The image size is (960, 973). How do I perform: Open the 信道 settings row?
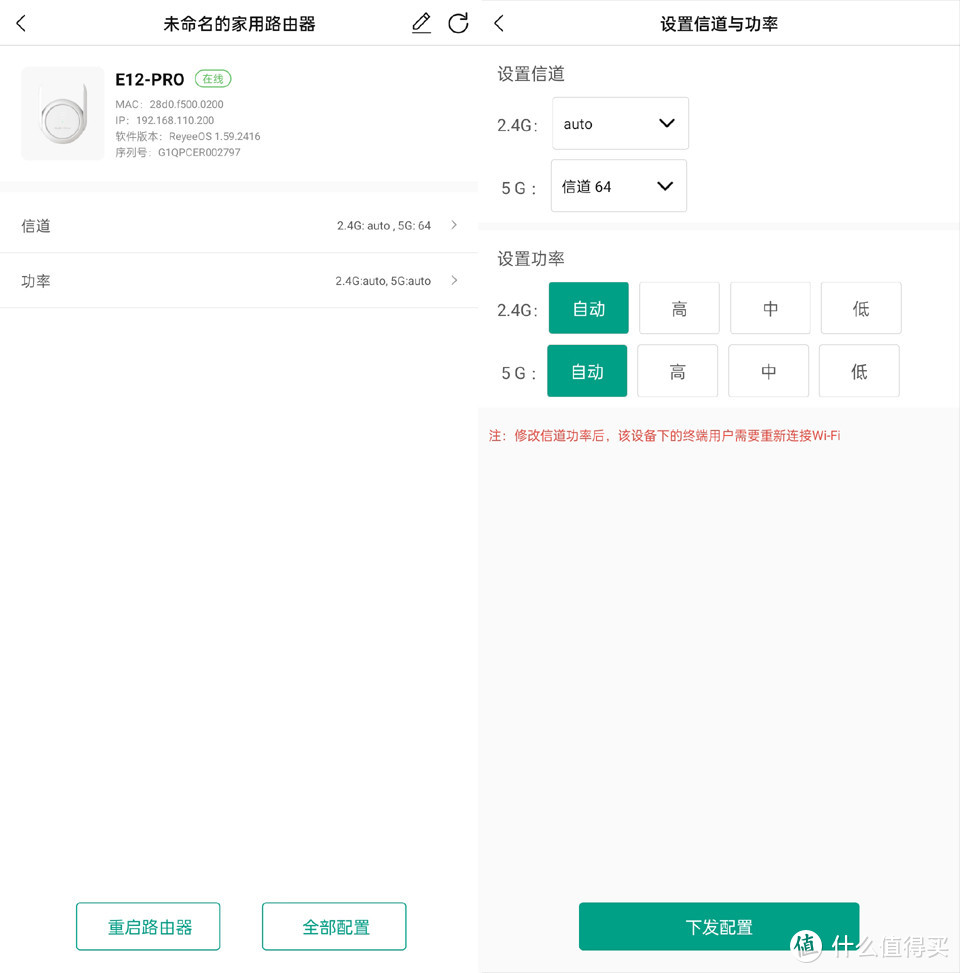click(240, 225)
